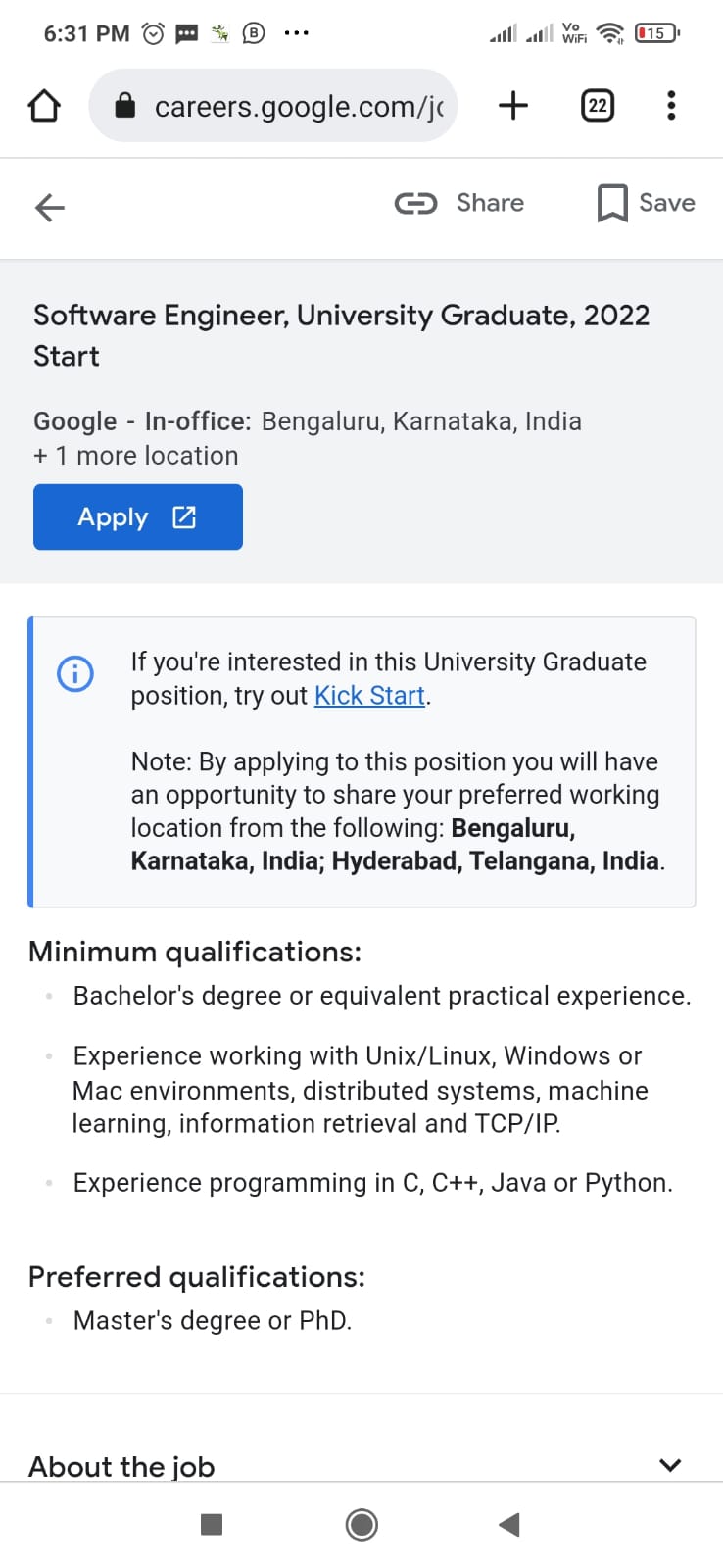The width and height of the screenshot is (723, 1568).
Task: Open the browser overflow menu
Action: [671, 105]
